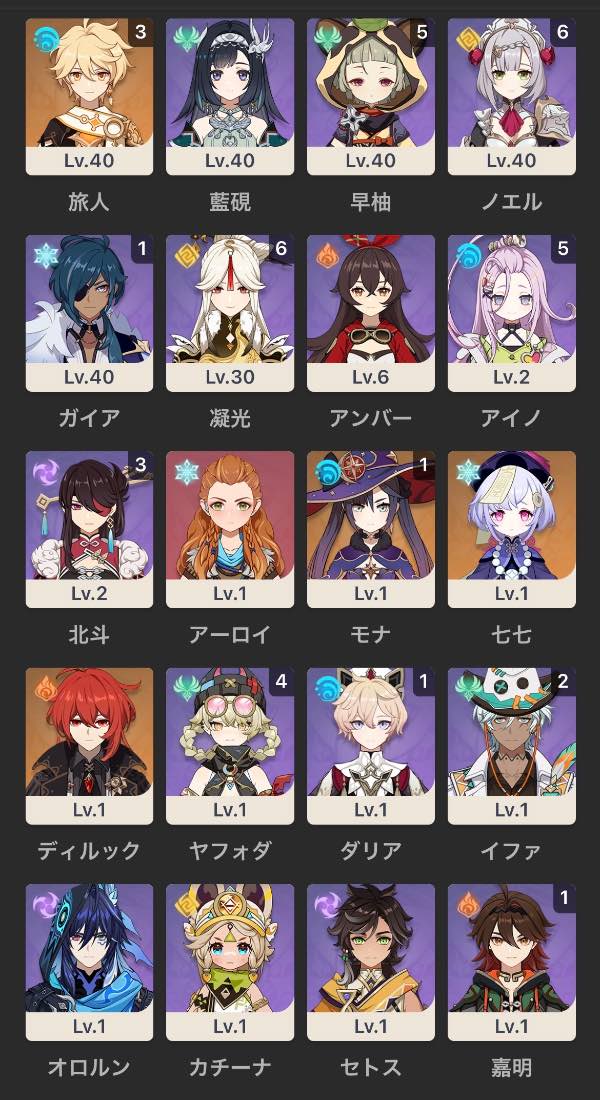This screenshot has height=1100, width=600.
Task: View 早柚 character details
Action: click(x=371, y=96)
